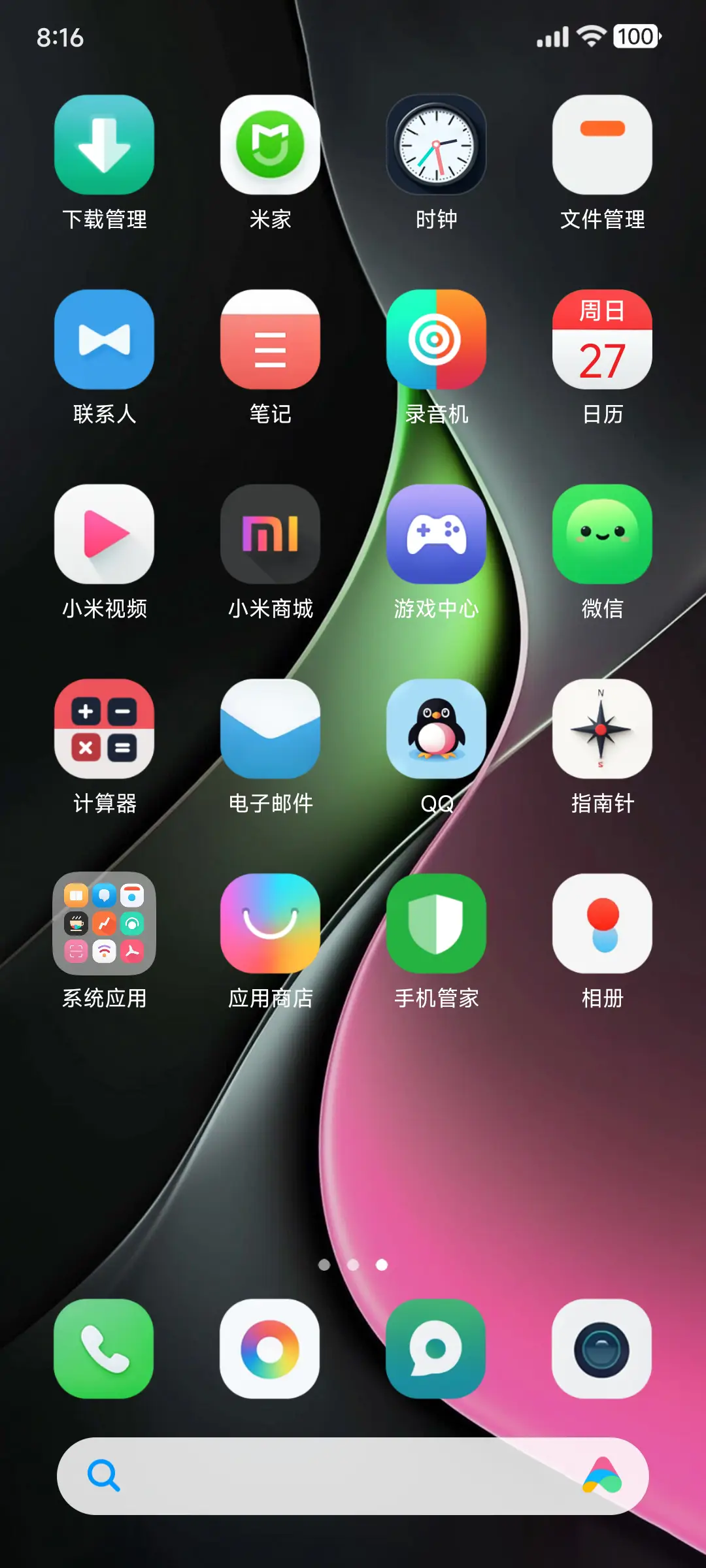Image resolution: width=706 pixels, height=1568 pixels.
Task: Open 手机管家 security app
Action: pos(436,924)
